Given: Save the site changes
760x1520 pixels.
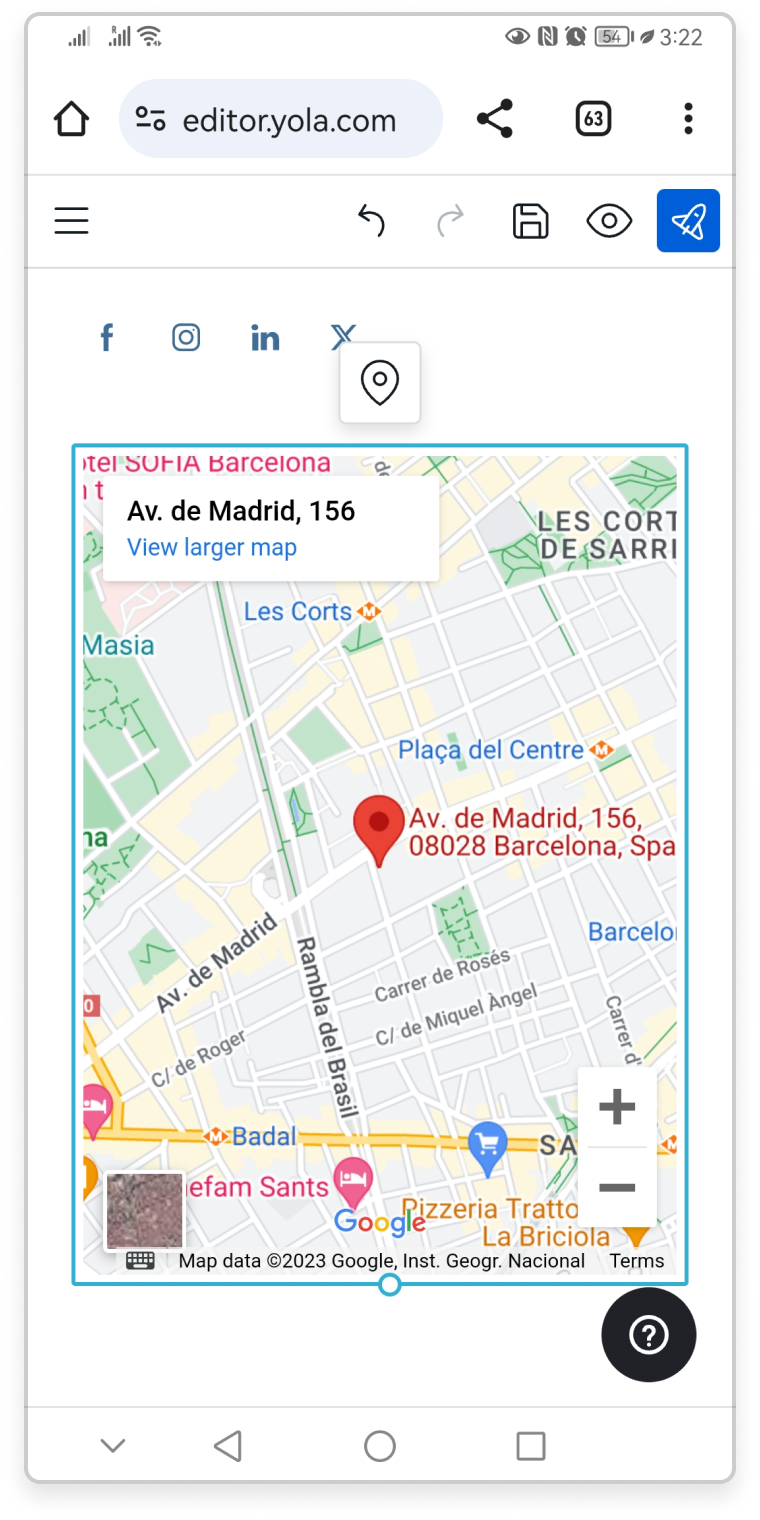Looking at the screenshot, I should click(x=530, y=221).
